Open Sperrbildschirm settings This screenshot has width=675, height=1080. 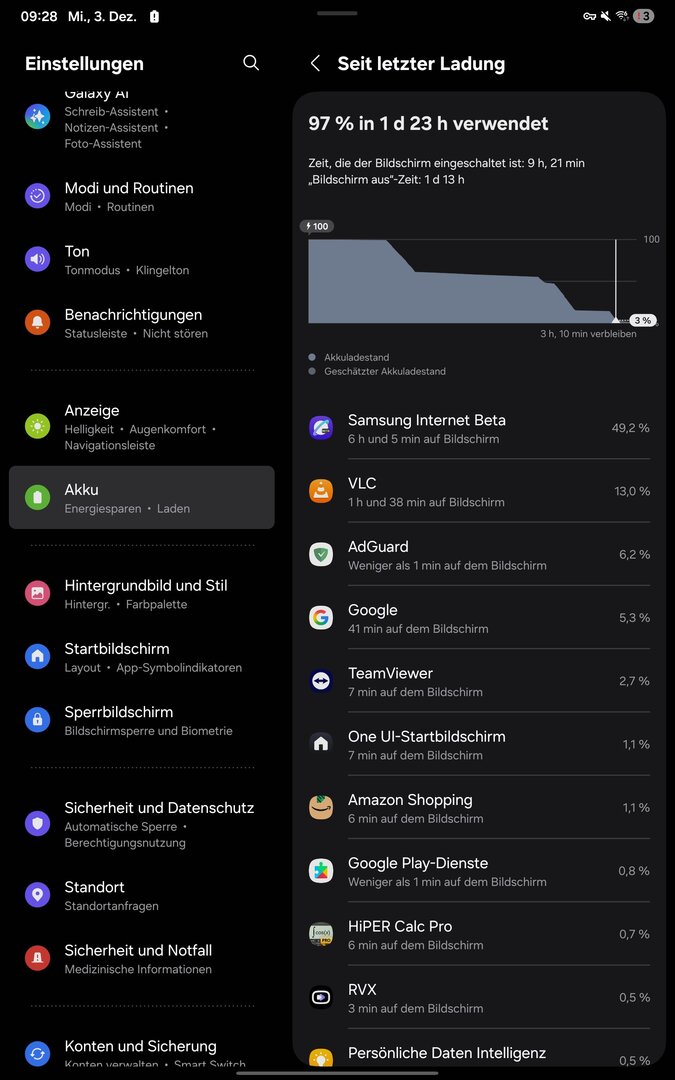[x=141, y=720]
